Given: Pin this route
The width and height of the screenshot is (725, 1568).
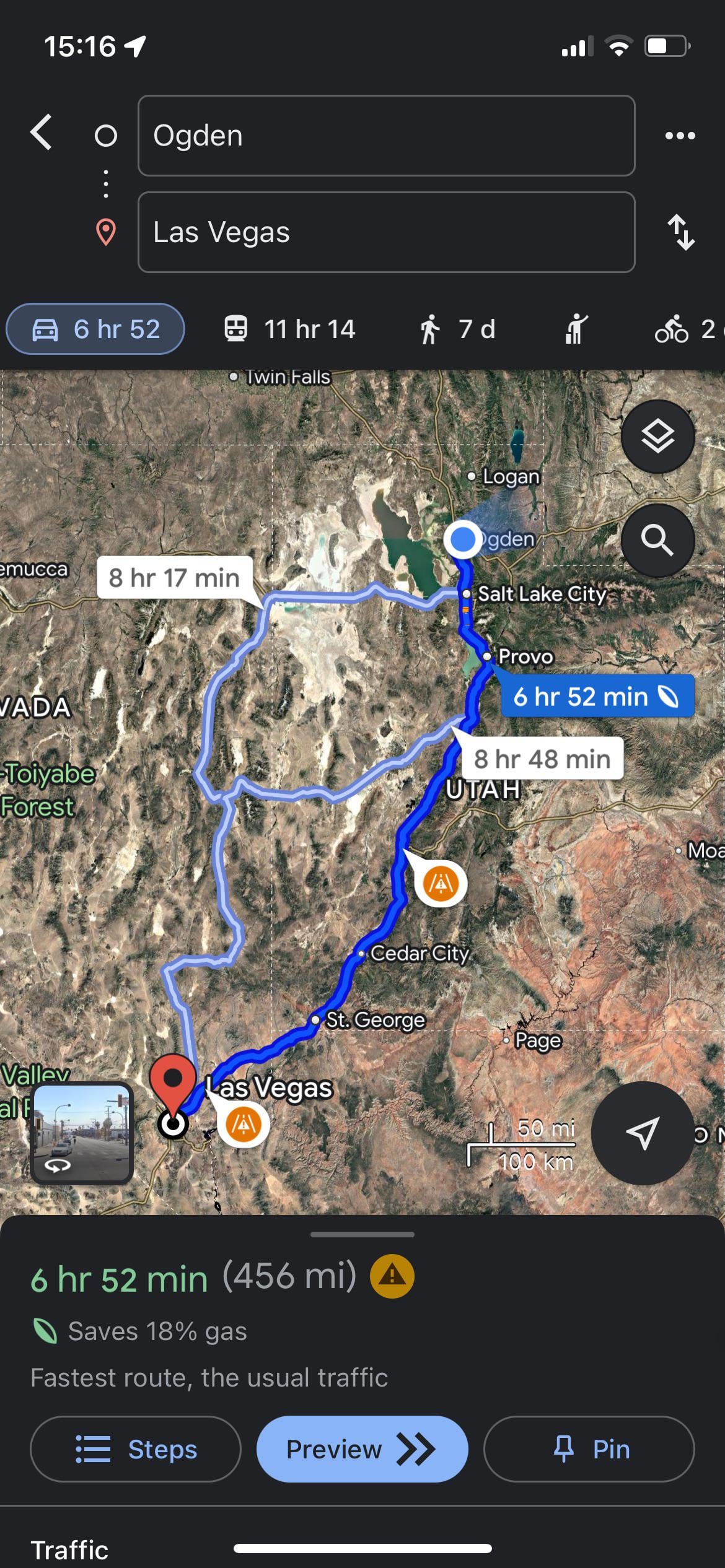Looking at the screenshot, I should click(x=589, y=1449).
